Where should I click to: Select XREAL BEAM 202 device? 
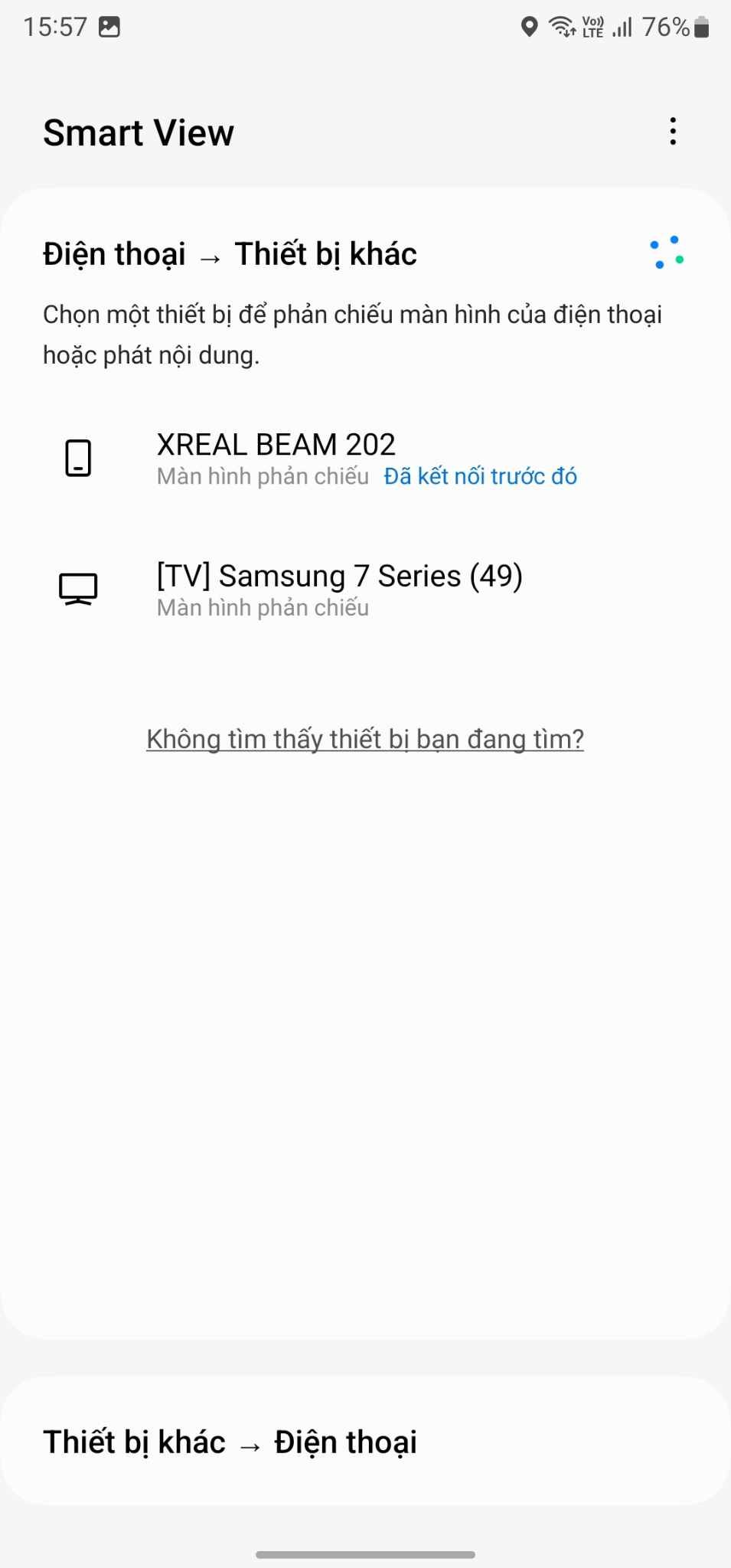point(365,459)
